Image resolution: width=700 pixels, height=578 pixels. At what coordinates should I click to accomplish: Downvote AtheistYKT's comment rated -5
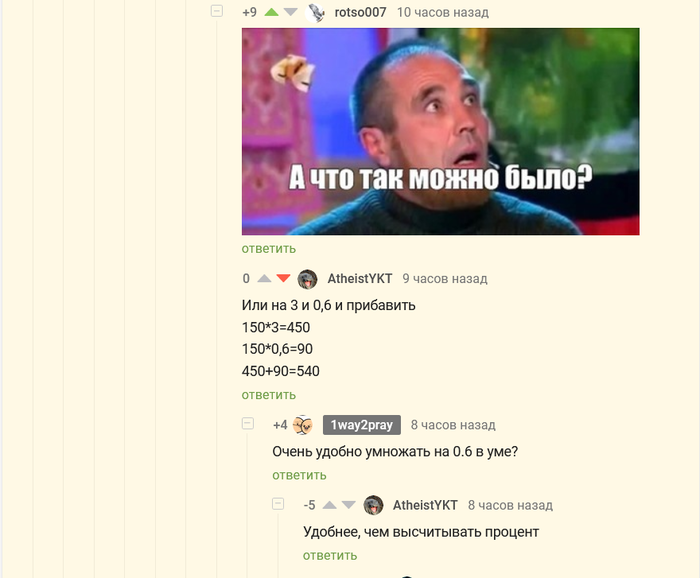[348, 505]
